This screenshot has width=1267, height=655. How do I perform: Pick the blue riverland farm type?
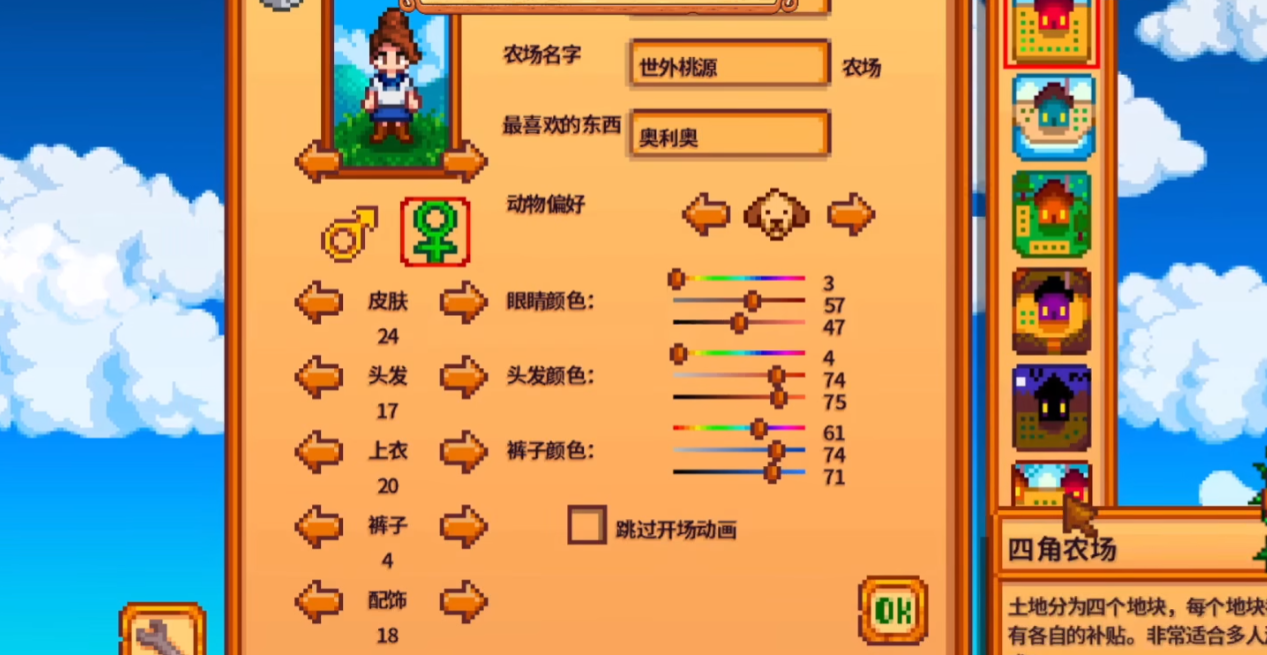pyautogui.click(x=1053, y=117)
